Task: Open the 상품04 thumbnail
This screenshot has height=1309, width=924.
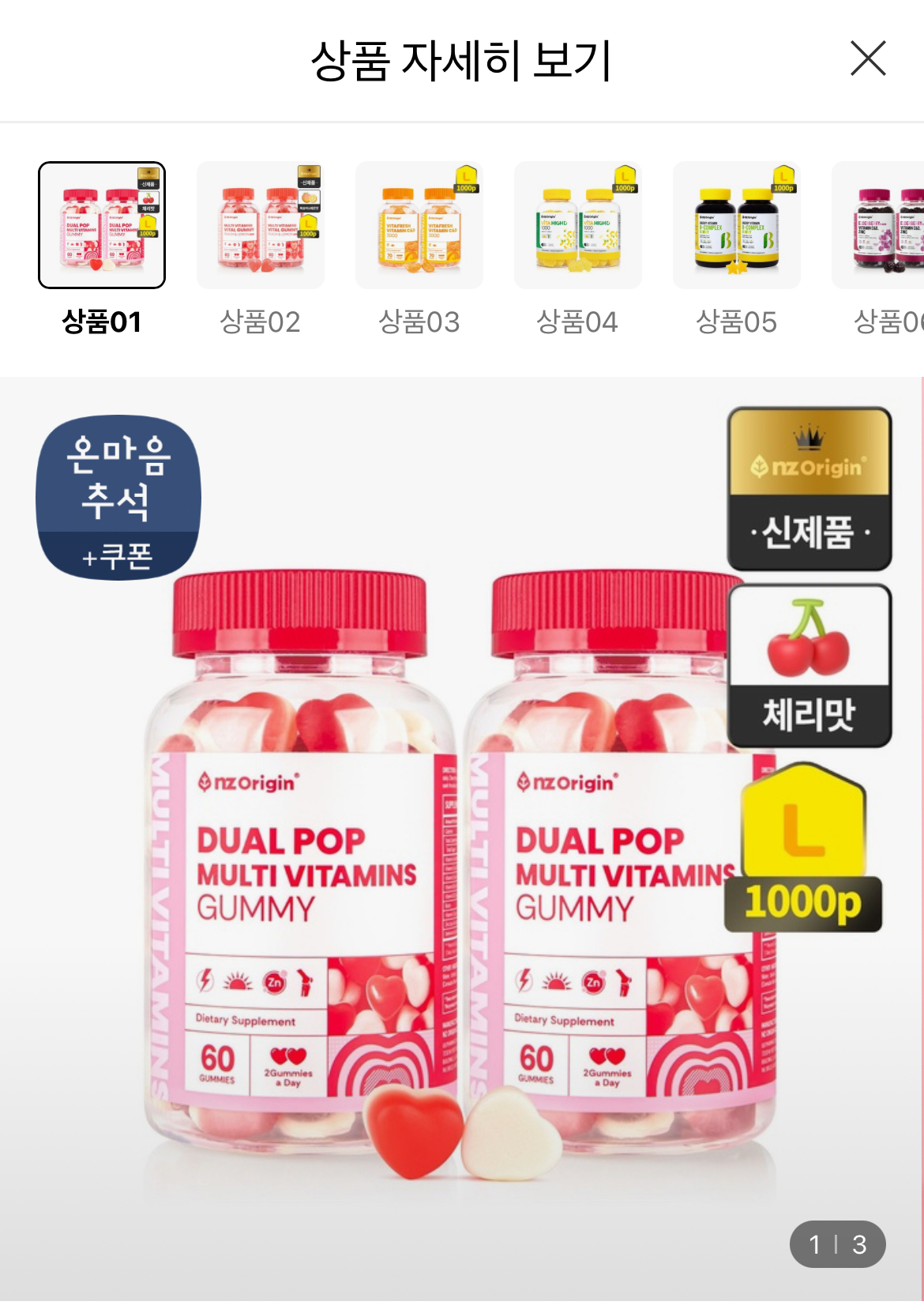Action: click(578, 226)
